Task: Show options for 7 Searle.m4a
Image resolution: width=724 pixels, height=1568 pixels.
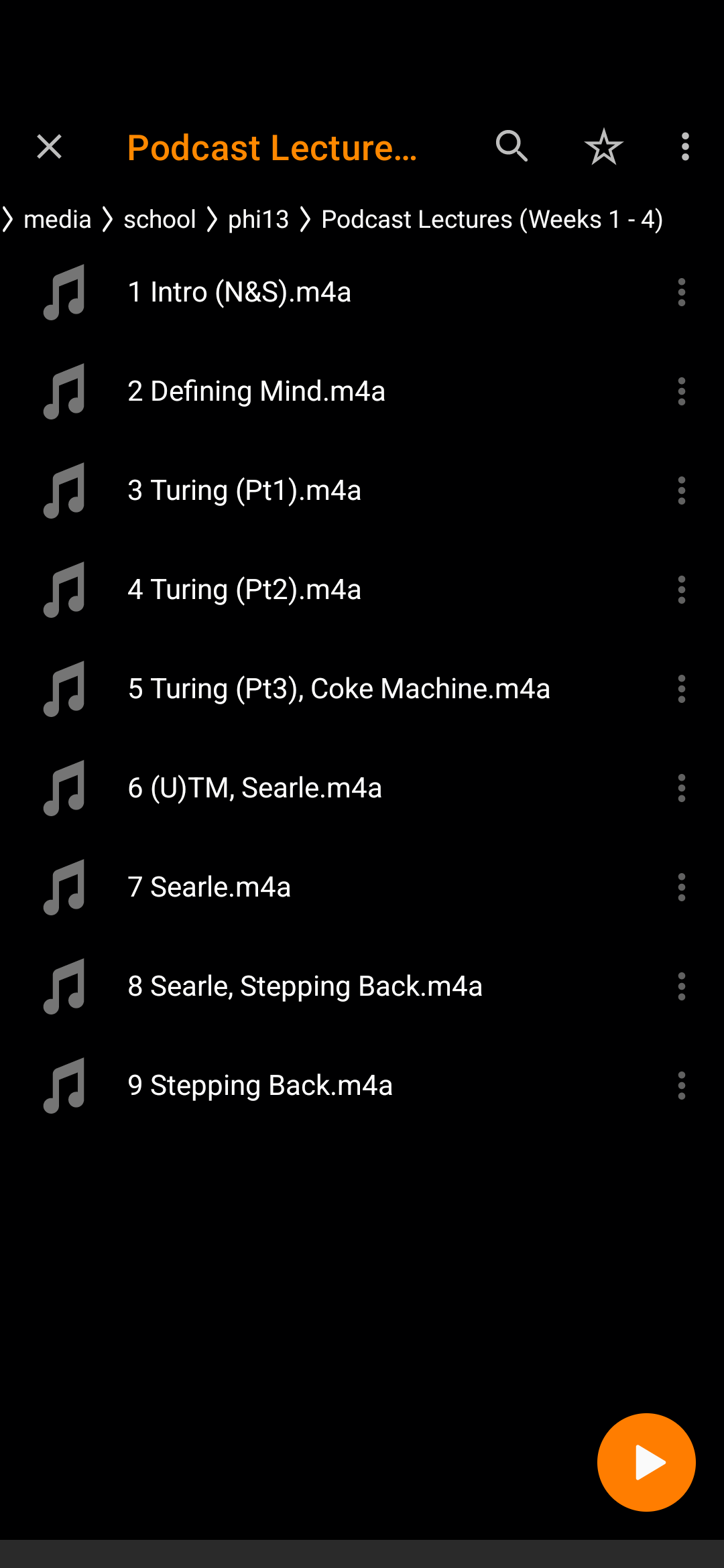Action: (681, 887)
